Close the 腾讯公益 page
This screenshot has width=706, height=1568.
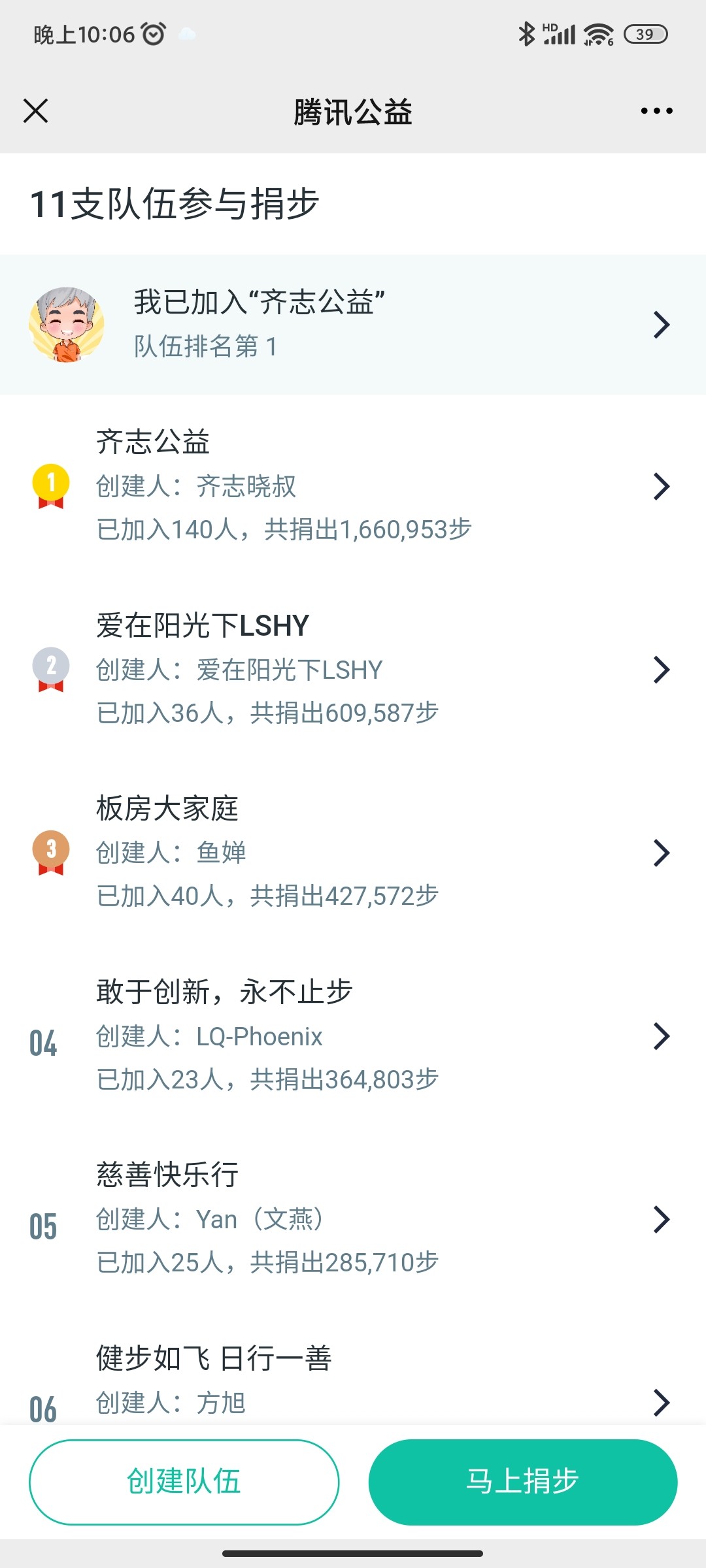coord(36,111)
